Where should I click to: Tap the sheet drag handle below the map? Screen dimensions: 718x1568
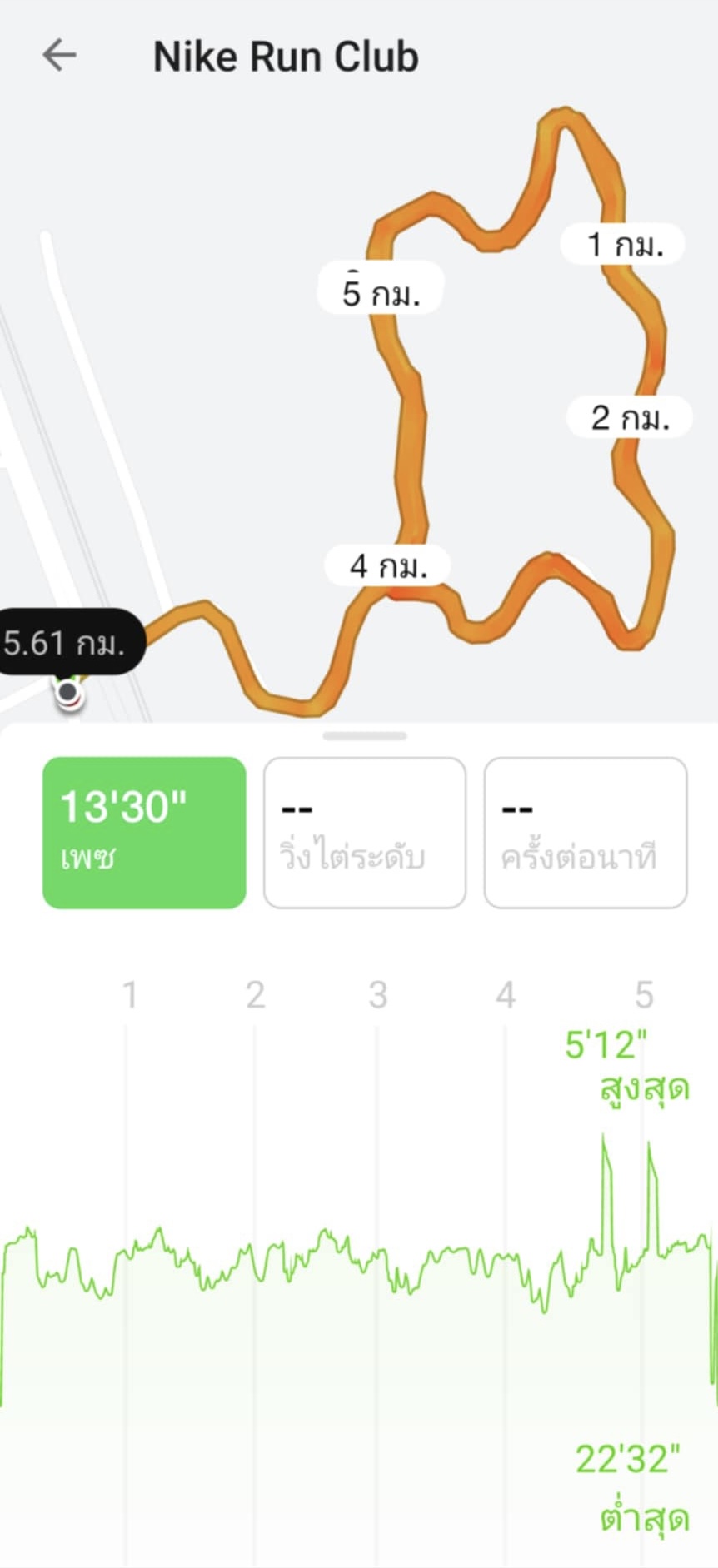(x=365, y=736)
